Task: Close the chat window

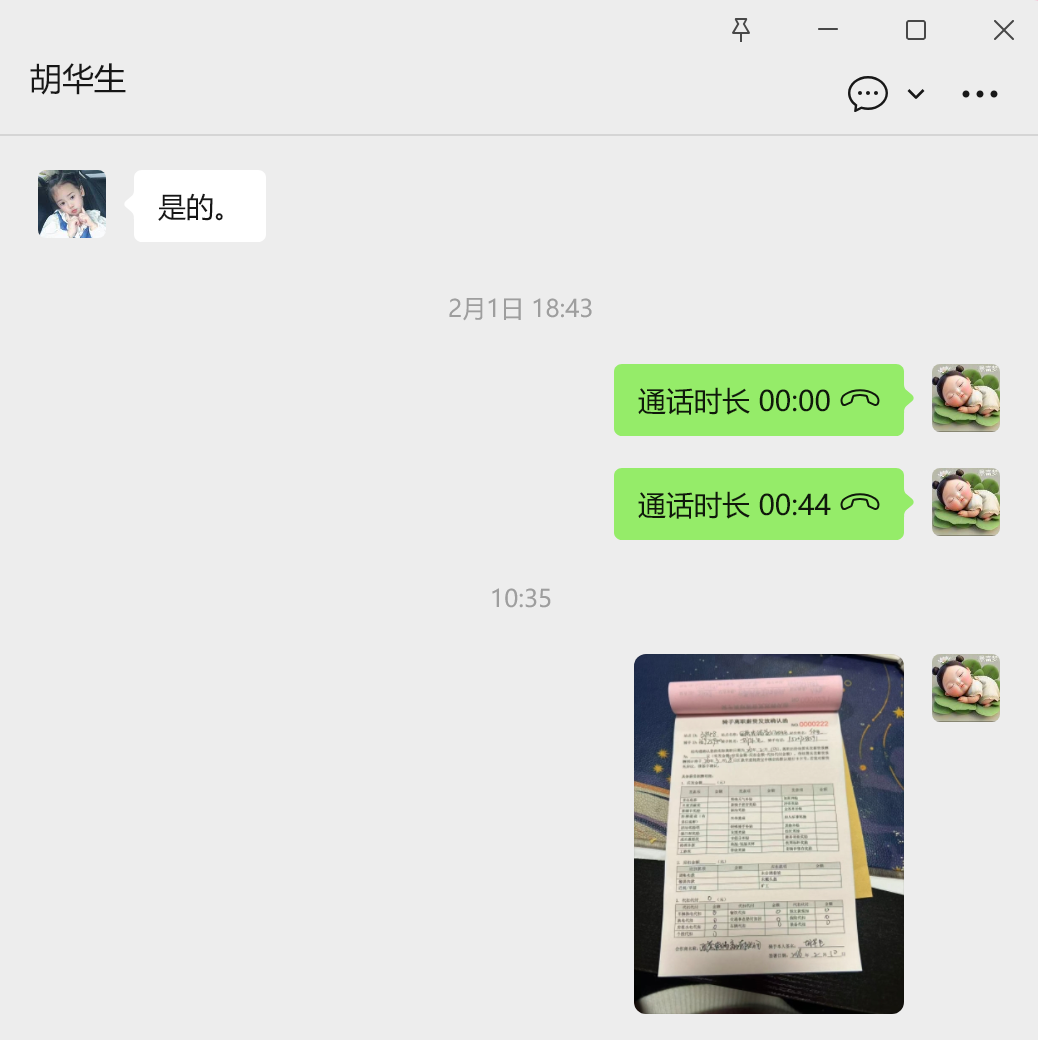Action: (1003, 30)
